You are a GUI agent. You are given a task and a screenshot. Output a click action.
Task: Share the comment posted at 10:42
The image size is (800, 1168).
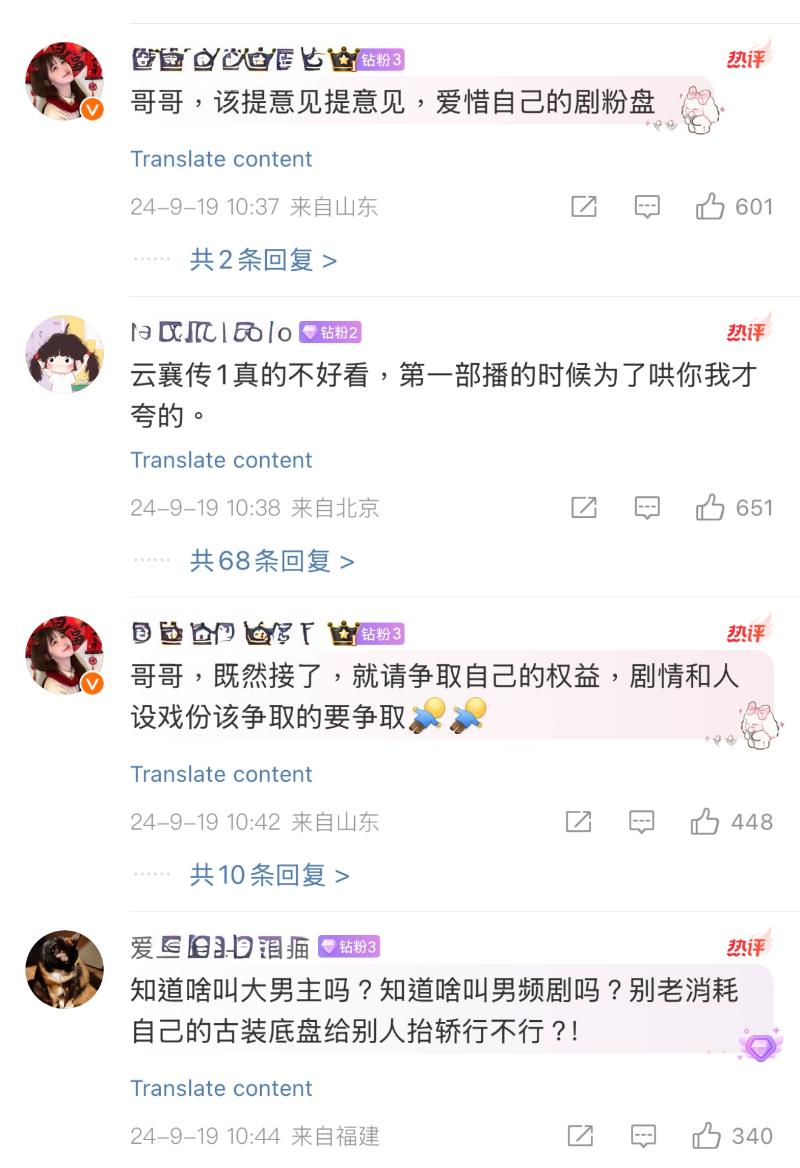579,822
